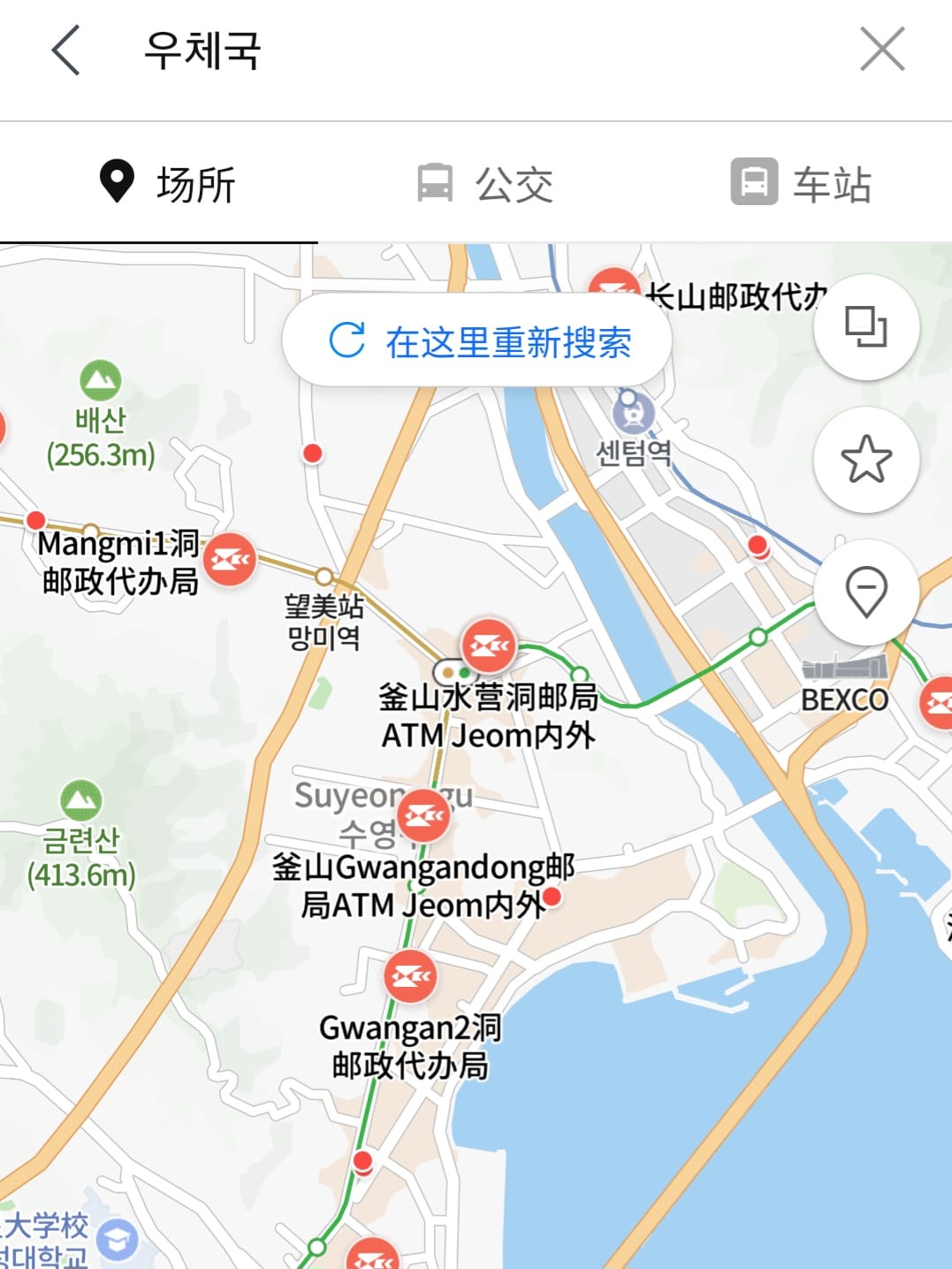Open favorites with the star button
952x1269 pixels.
pos(866,460)
